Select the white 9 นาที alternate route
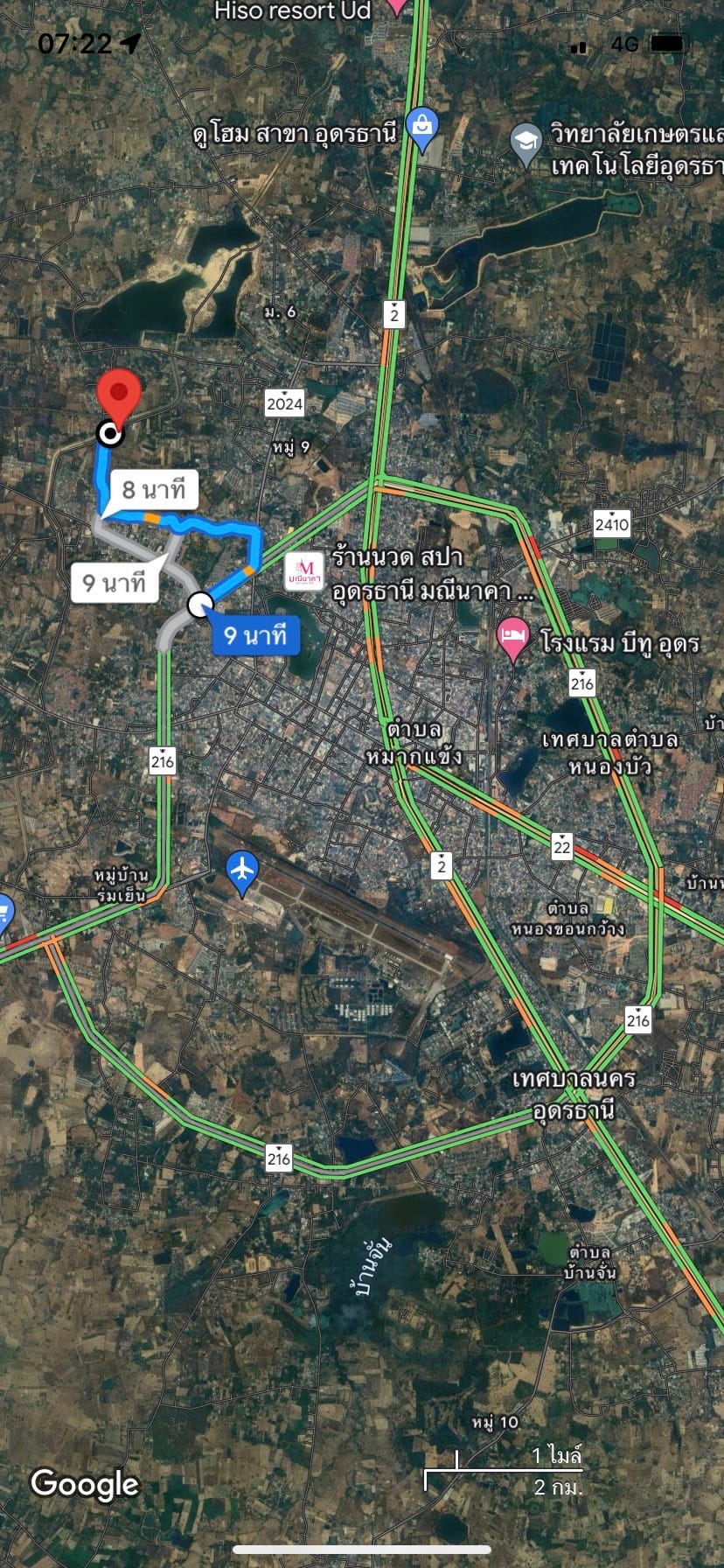Image resolution: width=724 pixels, height=1568 pixels. click(114, 583)
